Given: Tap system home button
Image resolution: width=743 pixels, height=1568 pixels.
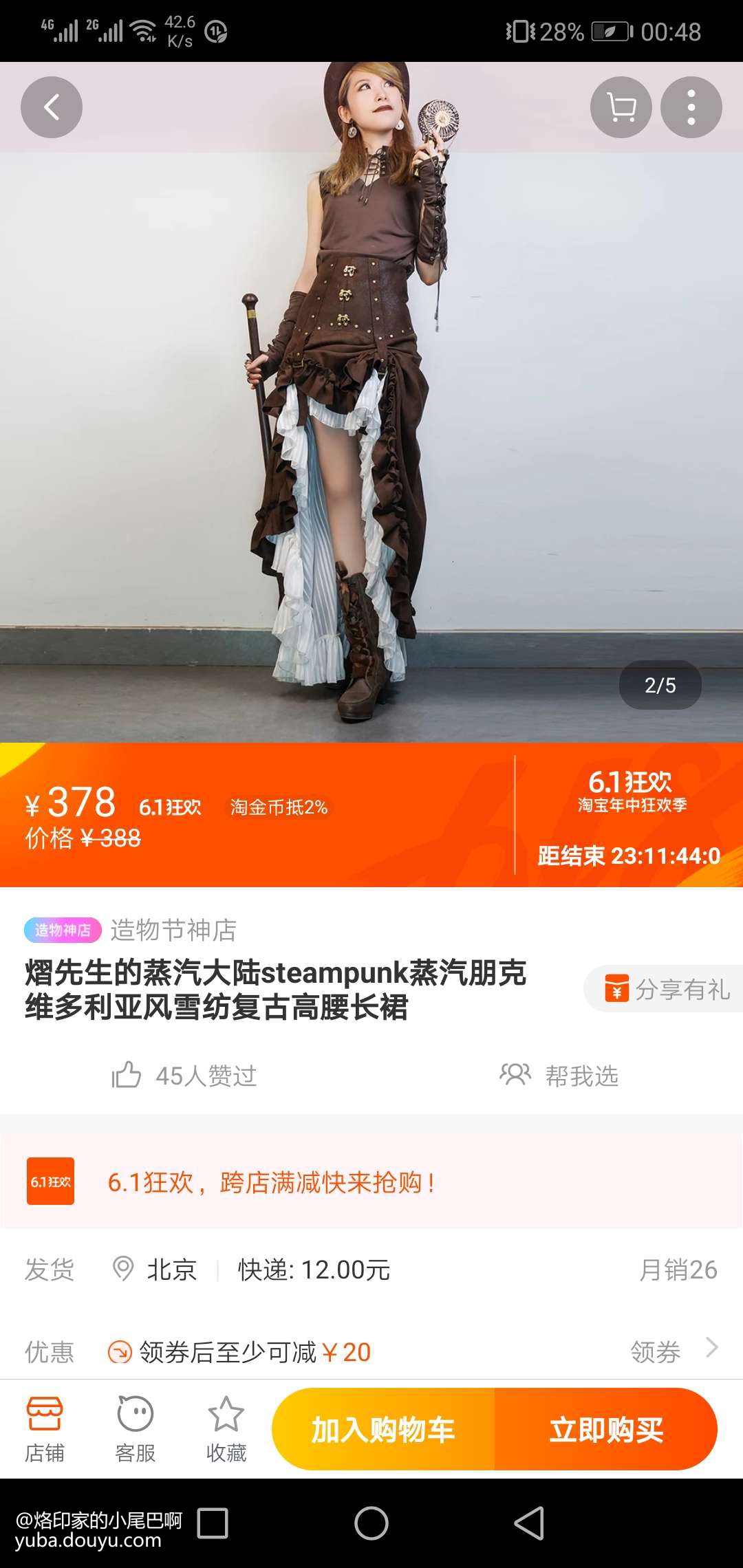Looking at the screenshot, I should 371,1523.
